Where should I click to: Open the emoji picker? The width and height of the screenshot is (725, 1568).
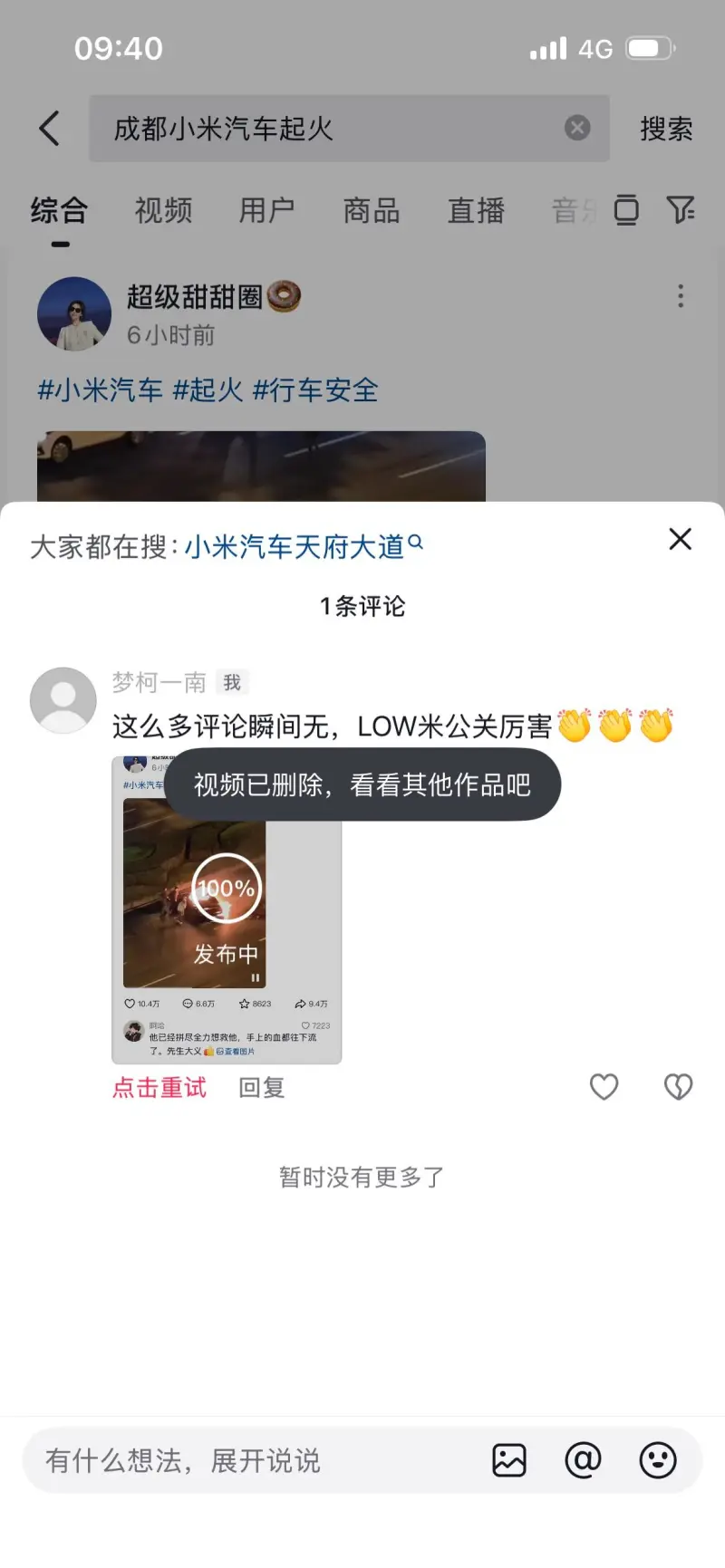point(658,1460)
